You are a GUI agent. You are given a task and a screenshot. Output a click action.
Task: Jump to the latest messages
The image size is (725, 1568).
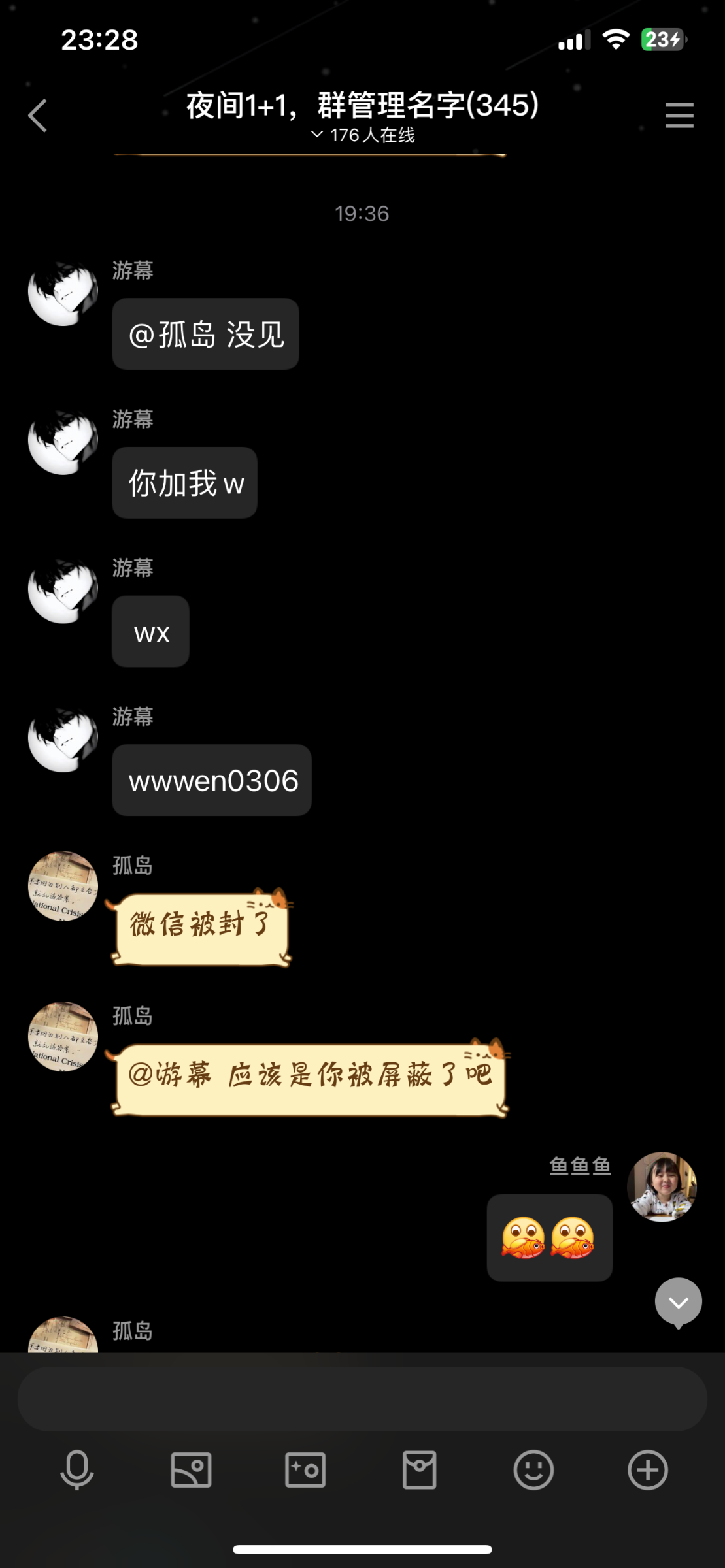tap(679, 1302)
